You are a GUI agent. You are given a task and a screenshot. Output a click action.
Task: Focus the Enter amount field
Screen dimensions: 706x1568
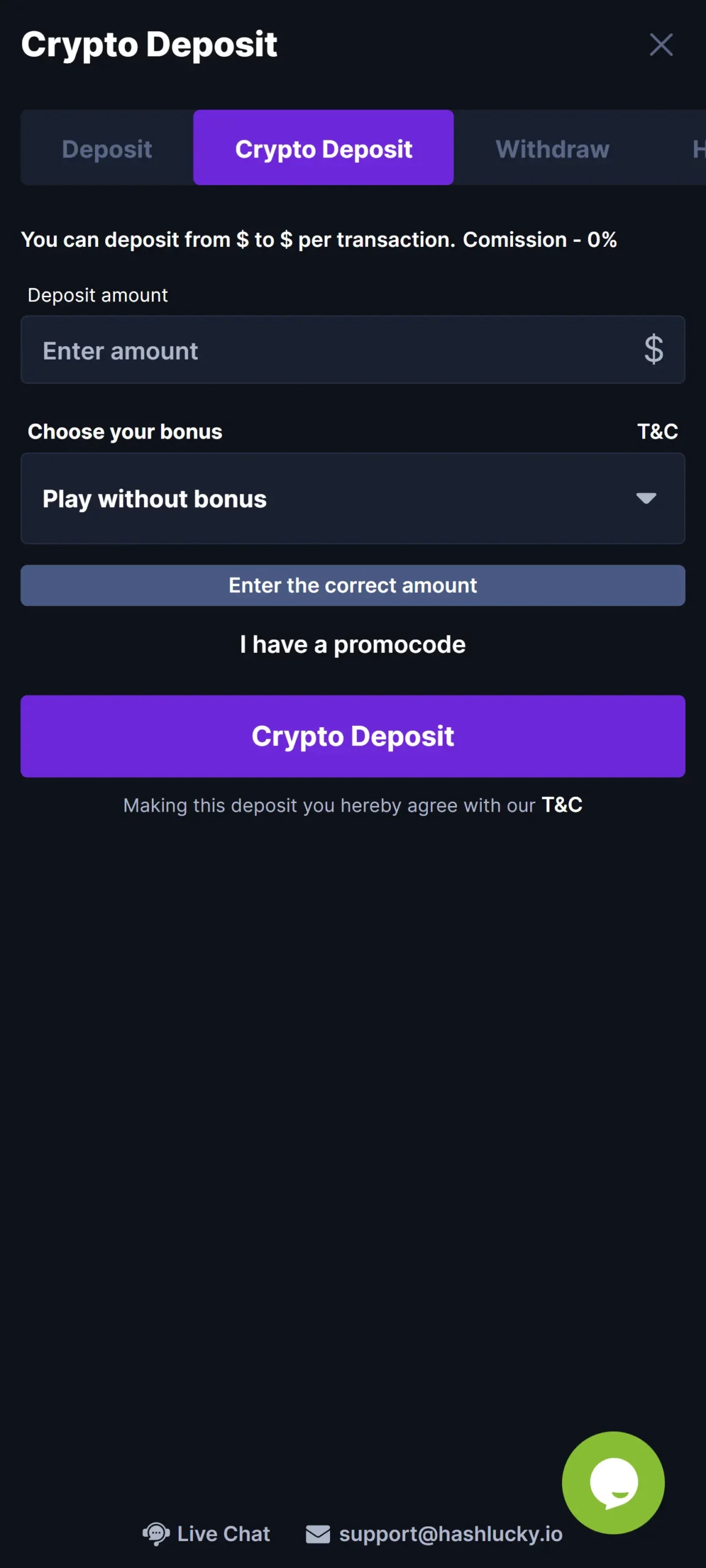(x=331, y=350)
